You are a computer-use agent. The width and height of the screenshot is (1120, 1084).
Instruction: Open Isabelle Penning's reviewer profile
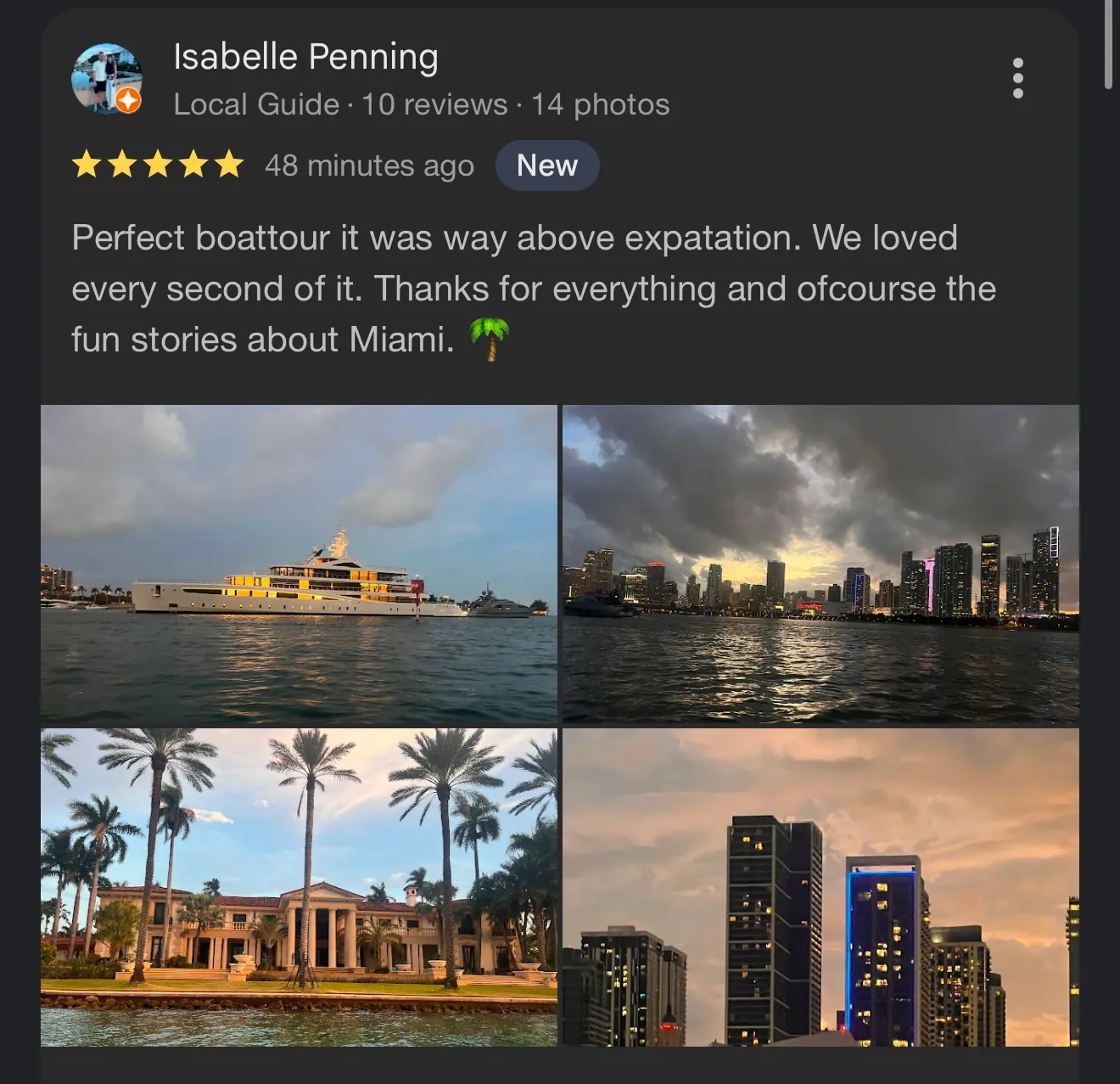305,57
